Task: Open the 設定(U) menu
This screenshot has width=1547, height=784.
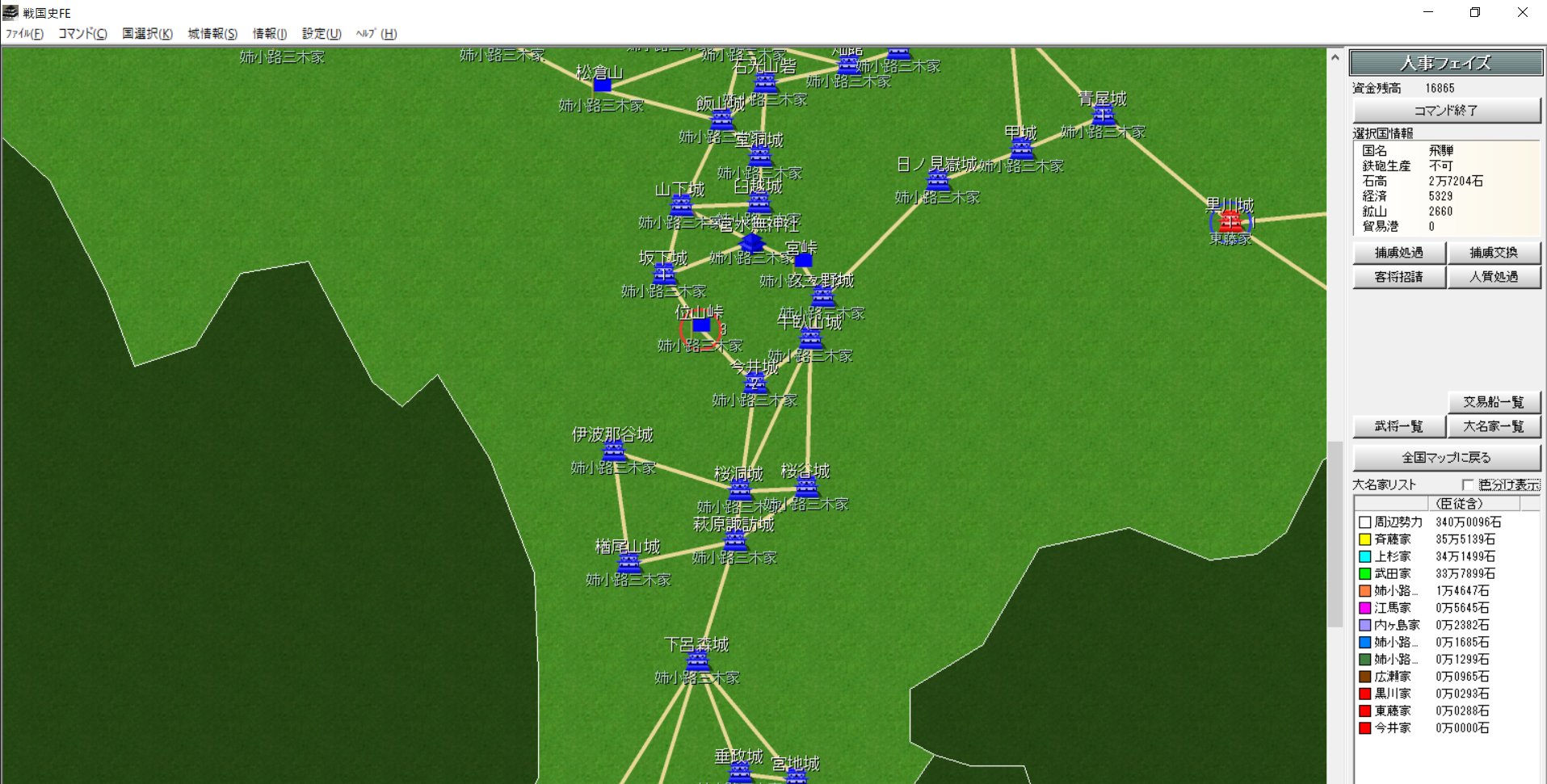Action: 322,33
